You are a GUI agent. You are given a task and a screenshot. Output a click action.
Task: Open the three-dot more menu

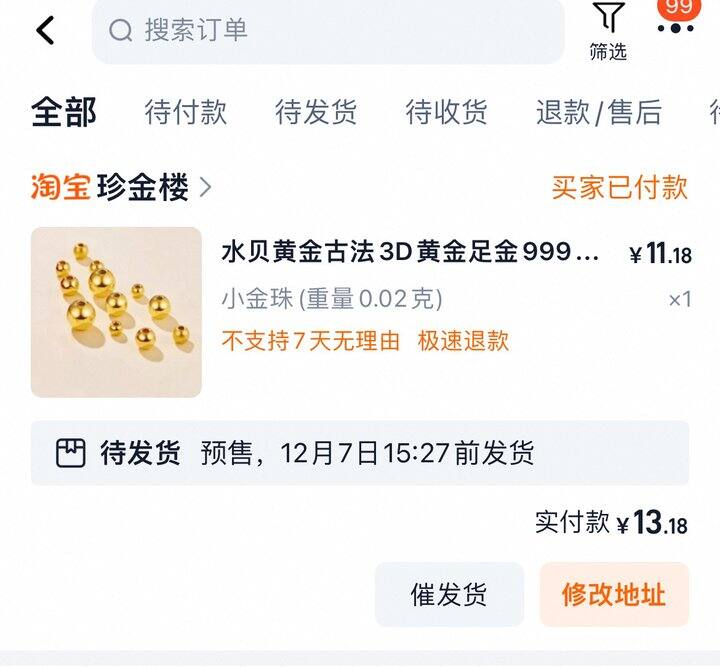(x=675, y=28)
